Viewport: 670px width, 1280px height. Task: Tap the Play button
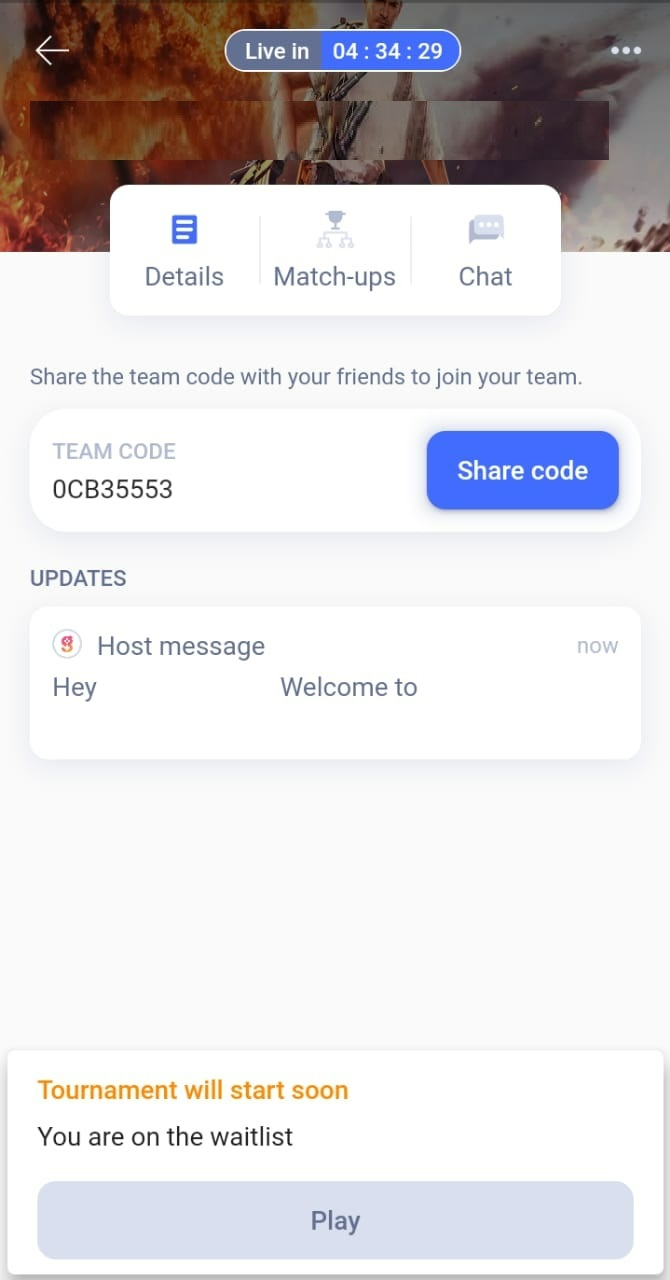point(335,1220)
